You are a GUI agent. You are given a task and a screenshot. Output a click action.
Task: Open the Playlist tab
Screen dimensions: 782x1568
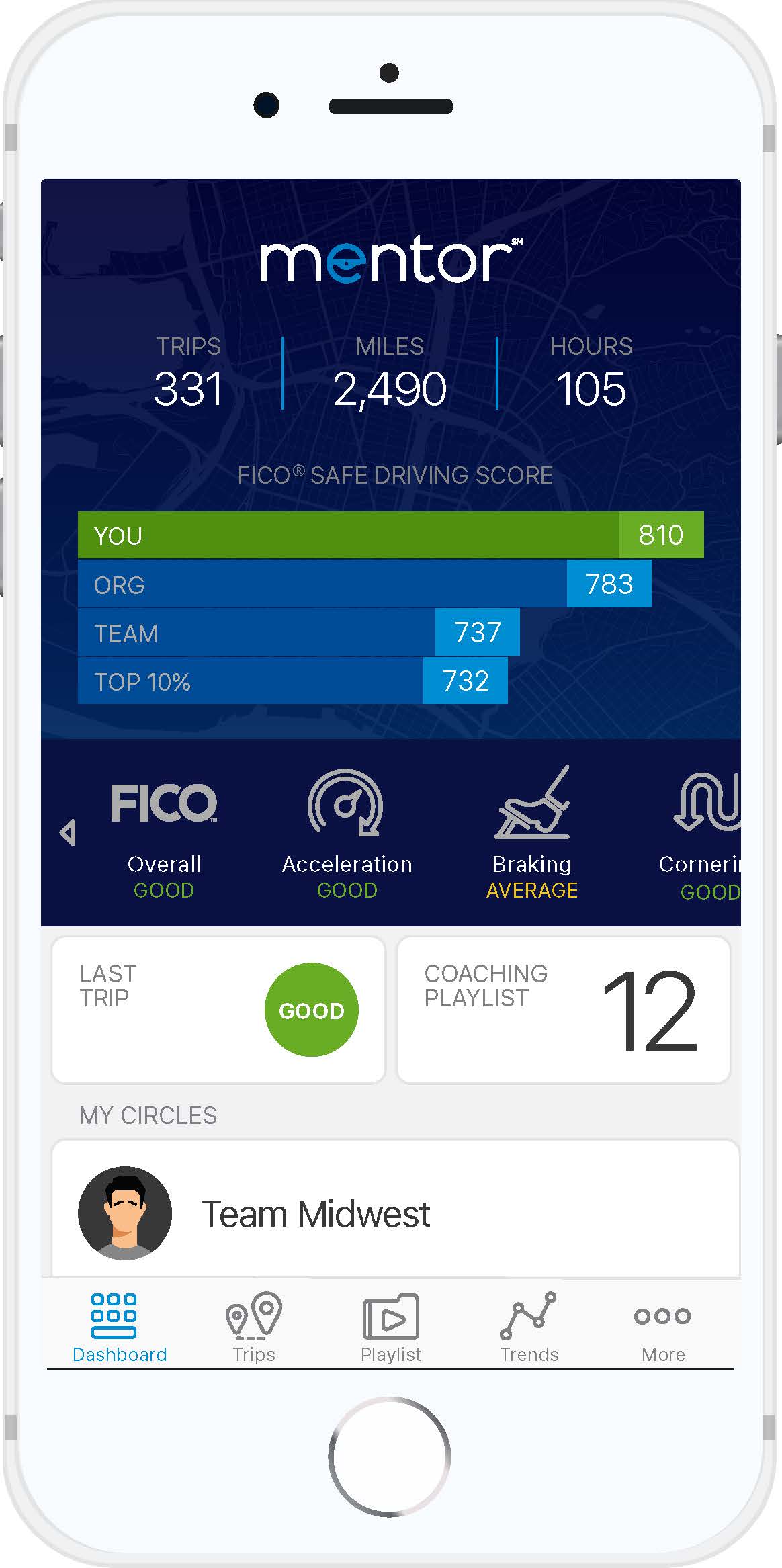390,1327
